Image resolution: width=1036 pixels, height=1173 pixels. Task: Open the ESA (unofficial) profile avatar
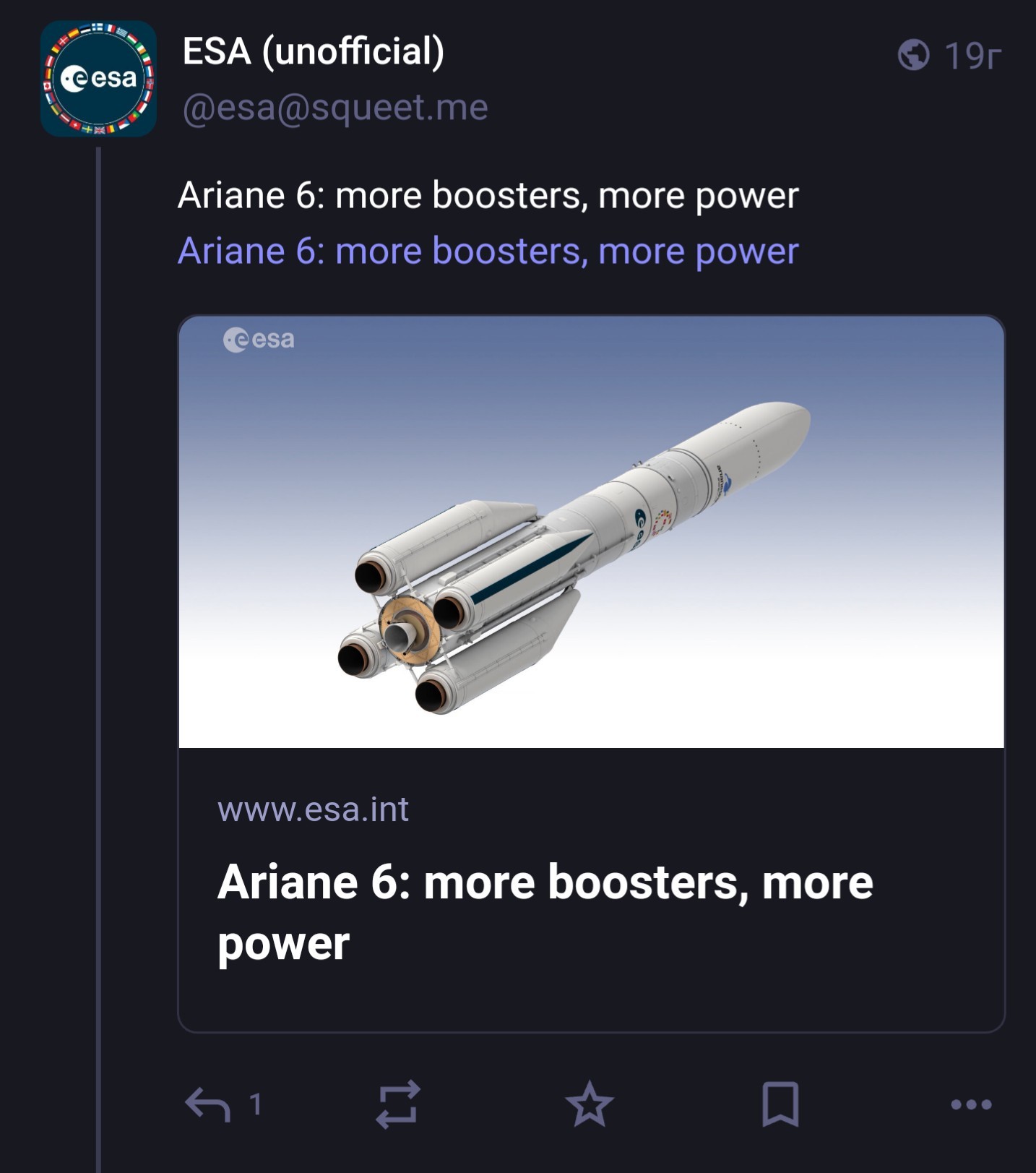coord(98,79)
